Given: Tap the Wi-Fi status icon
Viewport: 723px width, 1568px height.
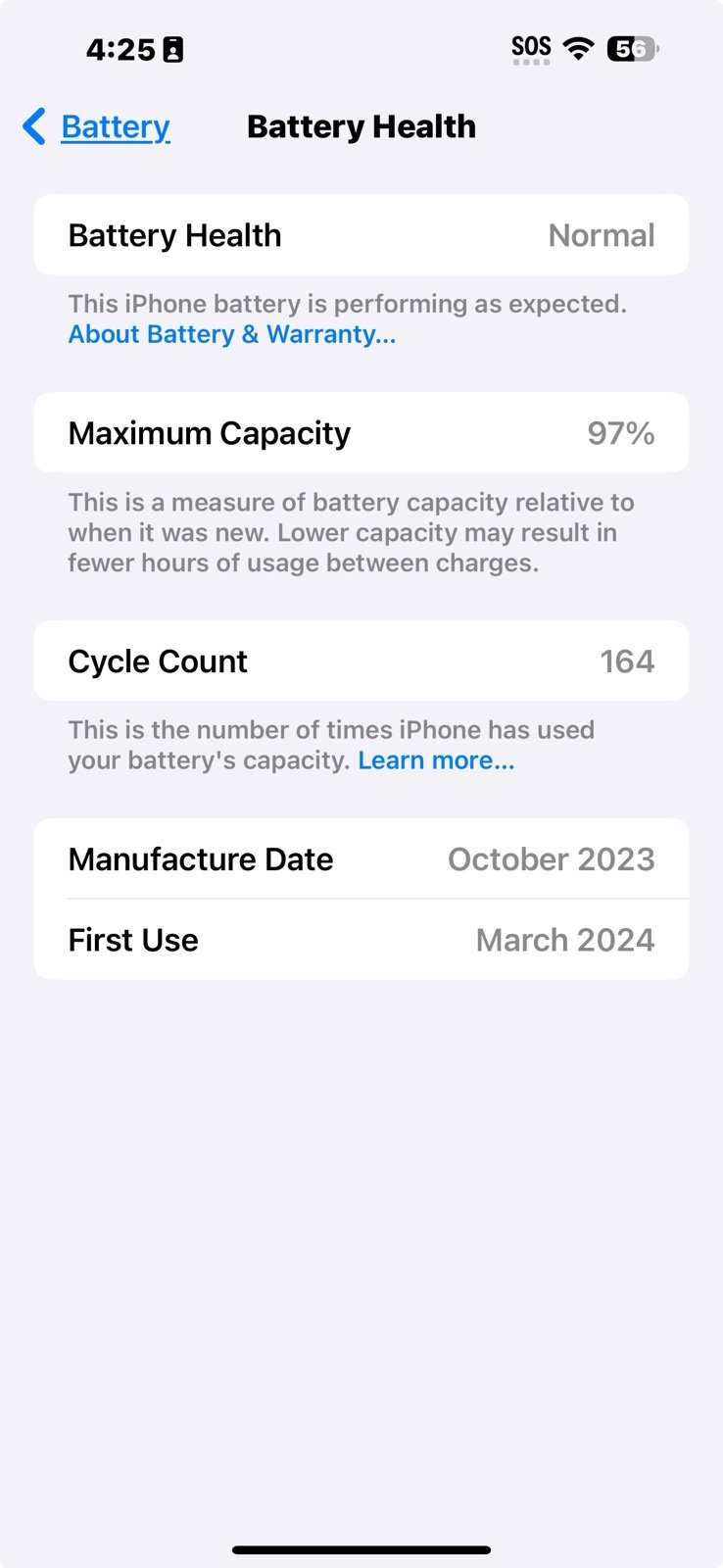Looking at the screenshot, I should click(x=576, y=47).
